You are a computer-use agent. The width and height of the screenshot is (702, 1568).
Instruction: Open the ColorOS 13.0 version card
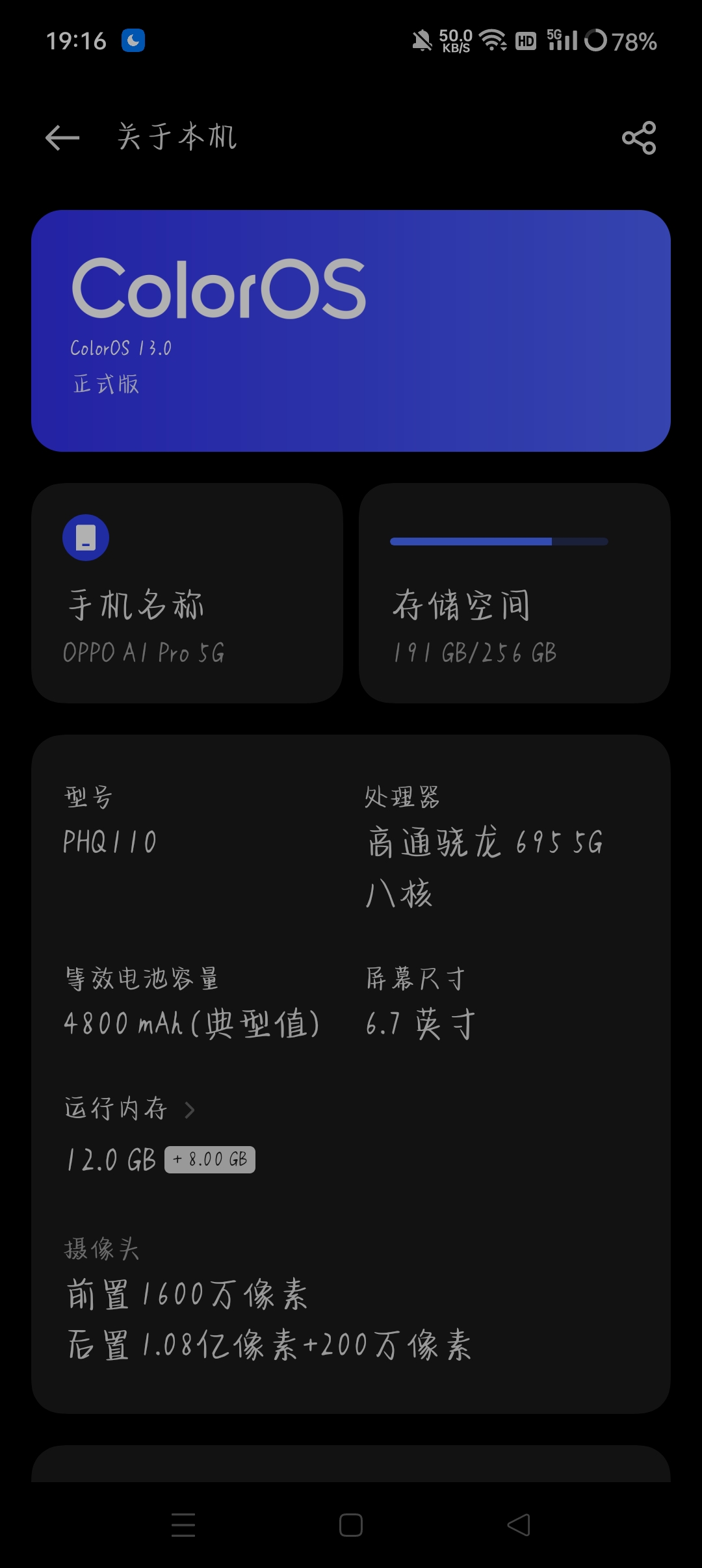[351, 330]
